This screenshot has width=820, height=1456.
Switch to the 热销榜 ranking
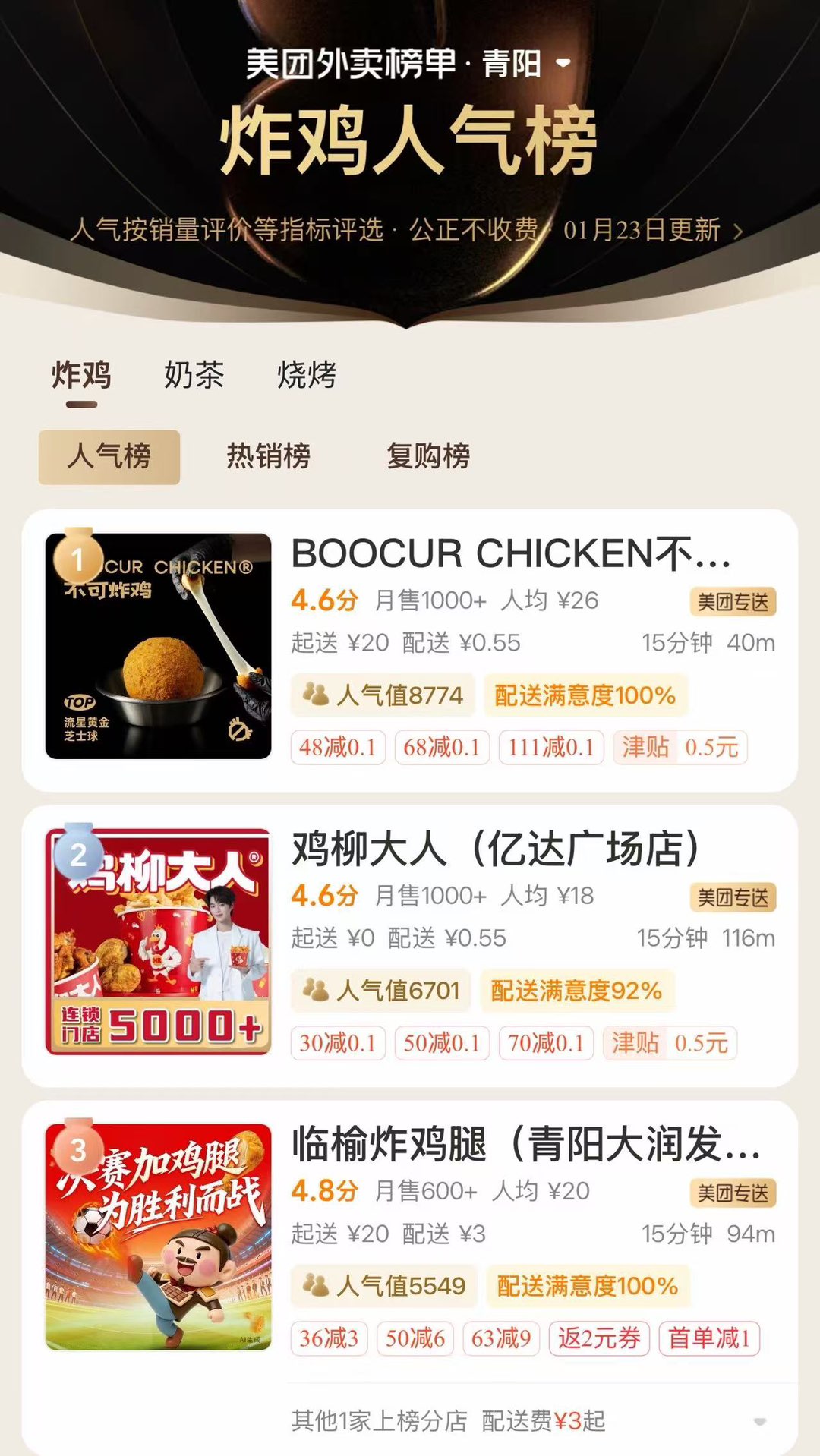[269, 457]
